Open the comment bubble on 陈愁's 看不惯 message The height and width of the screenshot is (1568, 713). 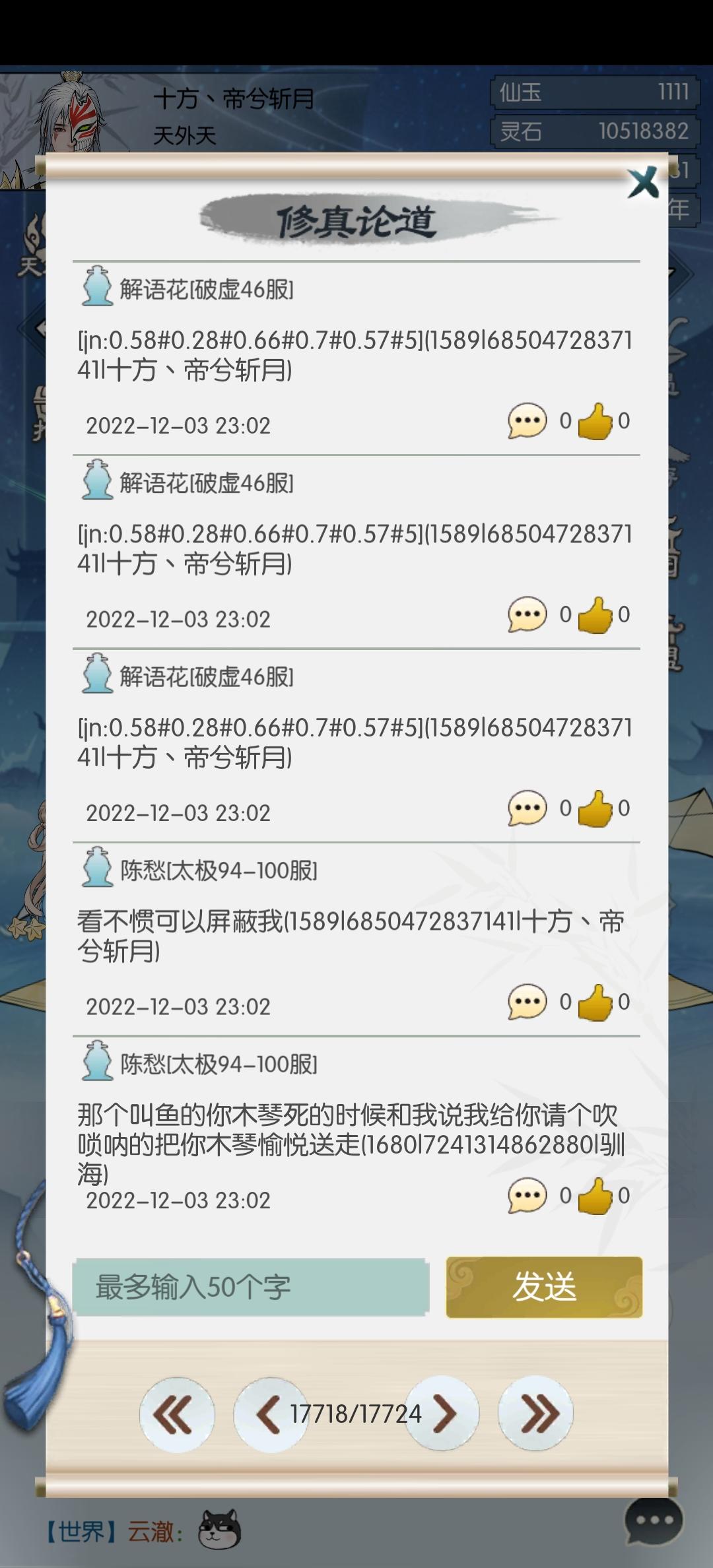(x=525, y=1003)
